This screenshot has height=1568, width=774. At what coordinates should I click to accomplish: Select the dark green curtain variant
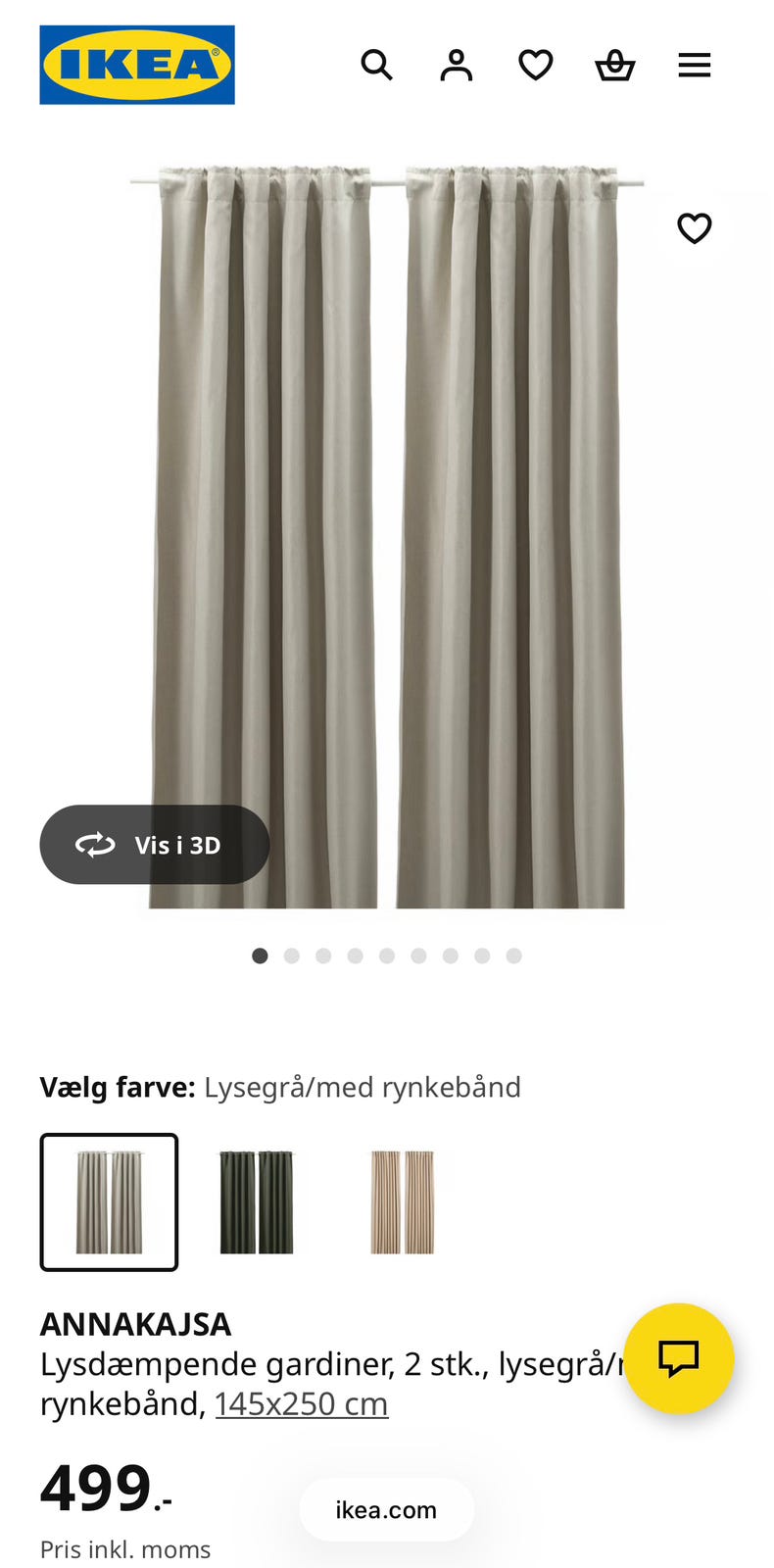click(255, 1201)
